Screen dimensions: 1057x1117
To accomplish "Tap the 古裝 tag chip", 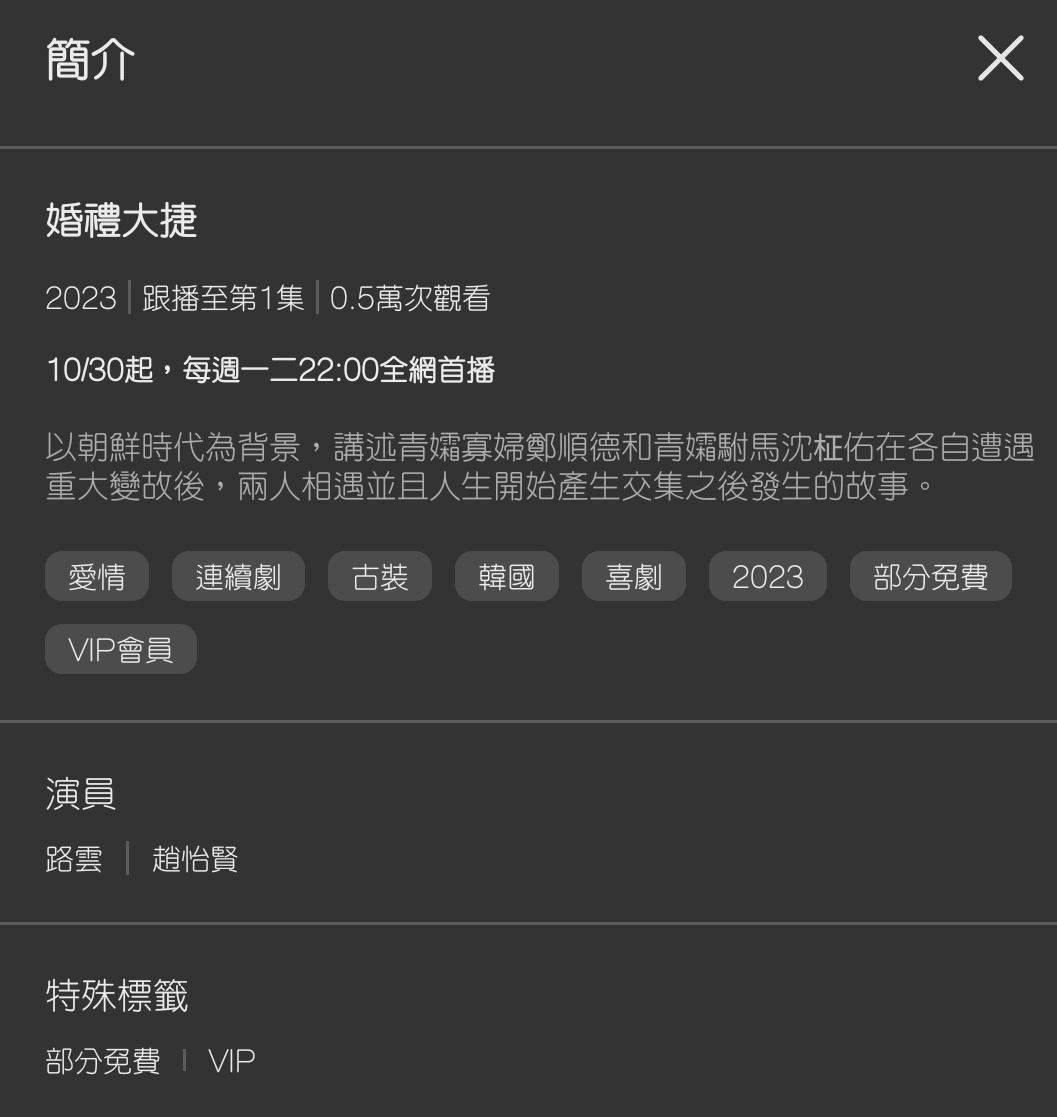I will coord(380,577).
